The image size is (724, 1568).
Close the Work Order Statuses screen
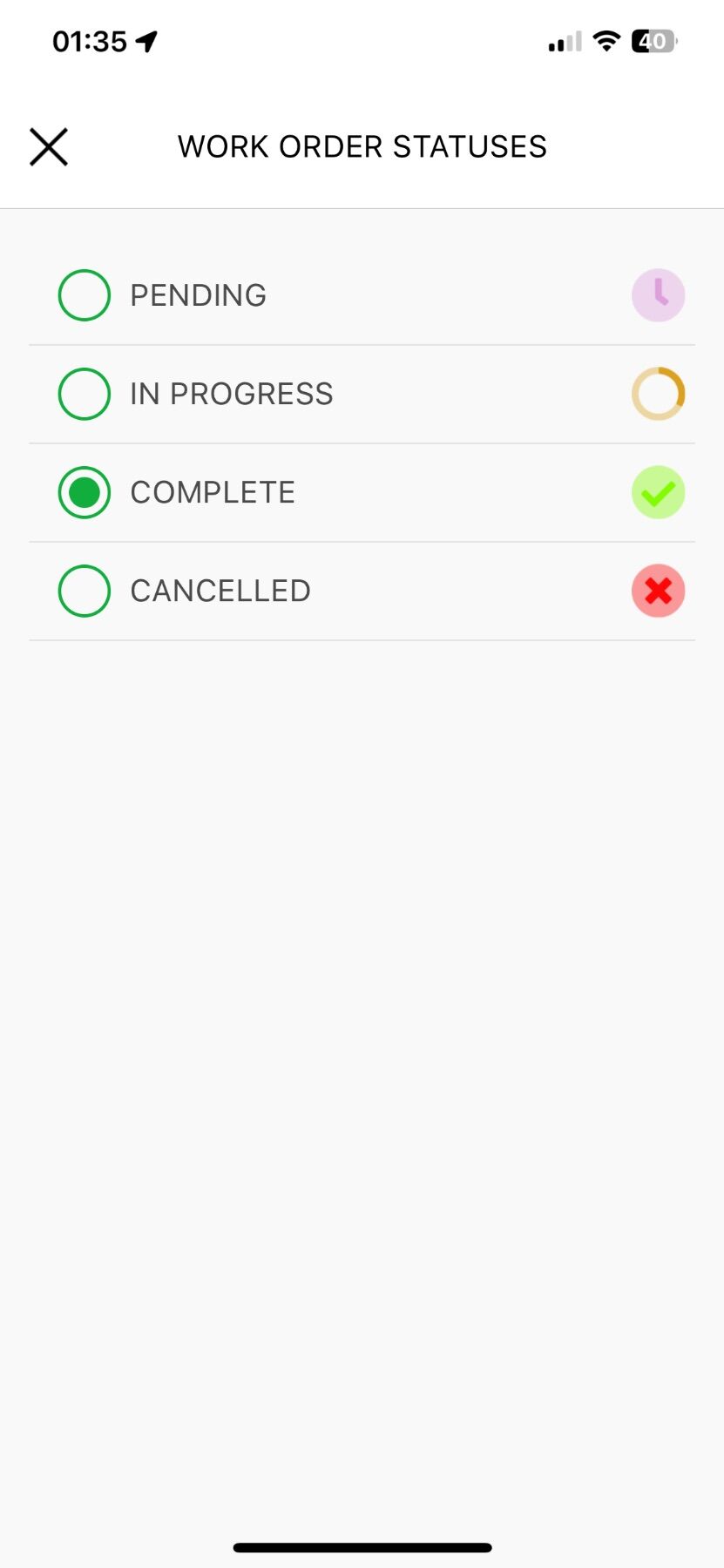click(49, 146)
